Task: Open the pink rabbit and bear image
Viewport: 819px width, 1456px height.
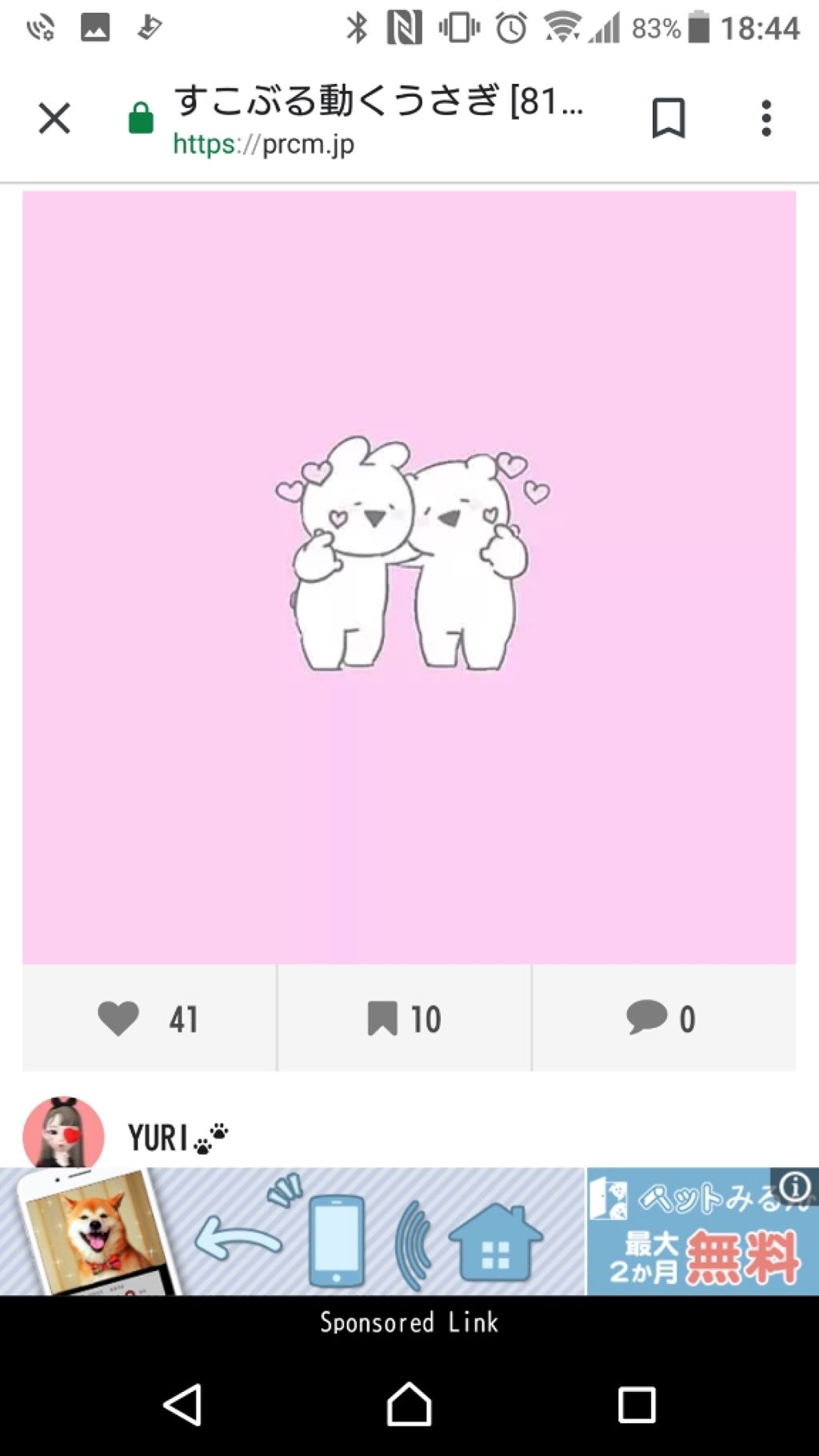Action: coord(409,576)
